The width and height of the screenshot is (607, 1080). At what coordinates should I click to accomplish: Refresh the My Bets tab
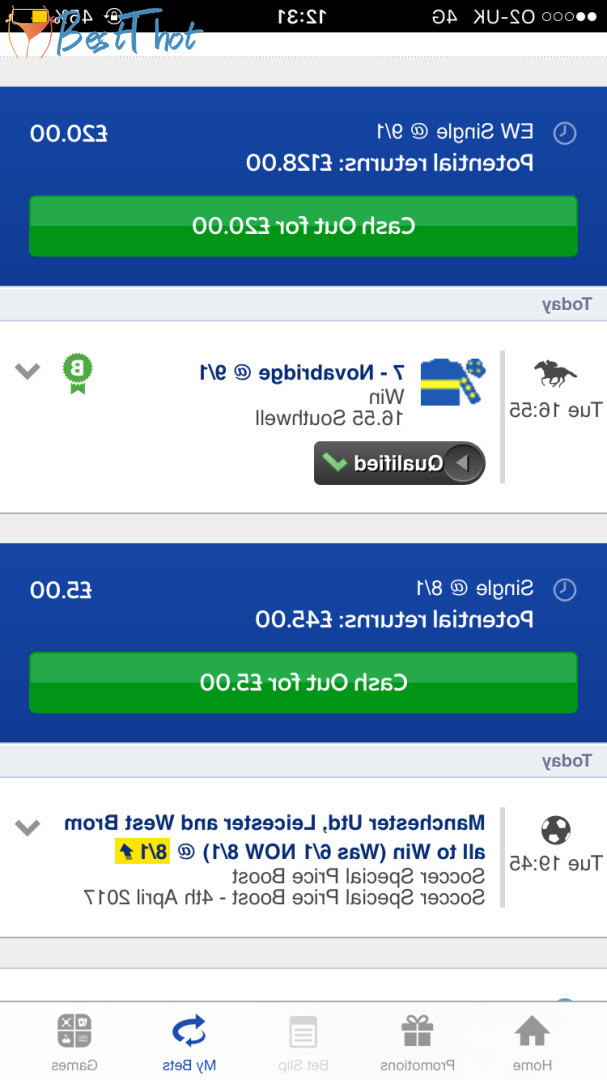[x=189, y=1040]
